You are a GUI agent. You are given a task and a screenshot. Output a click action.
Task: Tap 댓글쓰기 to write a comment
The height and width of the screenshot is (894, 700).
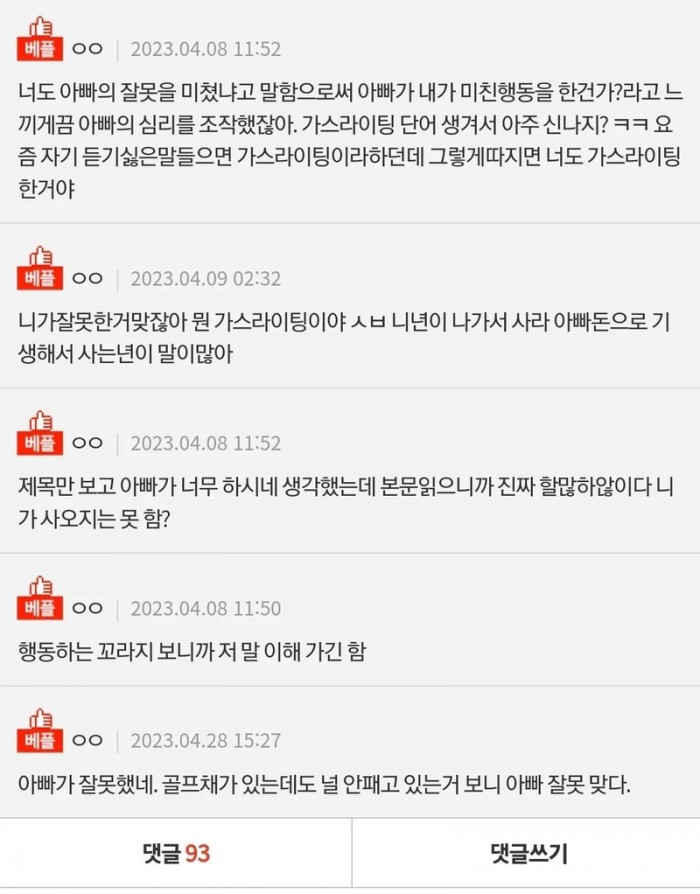coord(528,853)
